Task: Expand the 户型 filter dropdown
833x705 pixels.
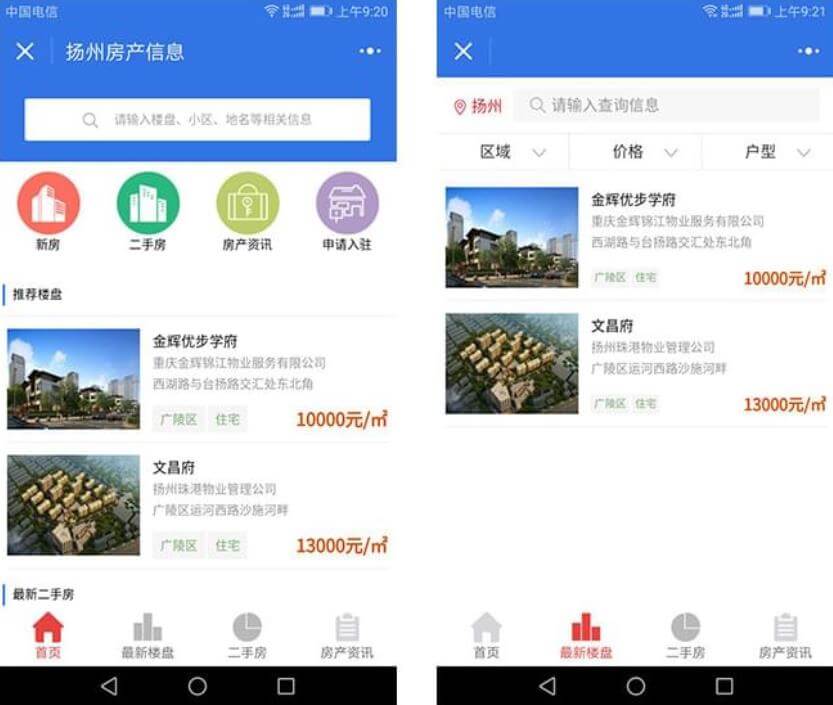Action: pos(776,152)
